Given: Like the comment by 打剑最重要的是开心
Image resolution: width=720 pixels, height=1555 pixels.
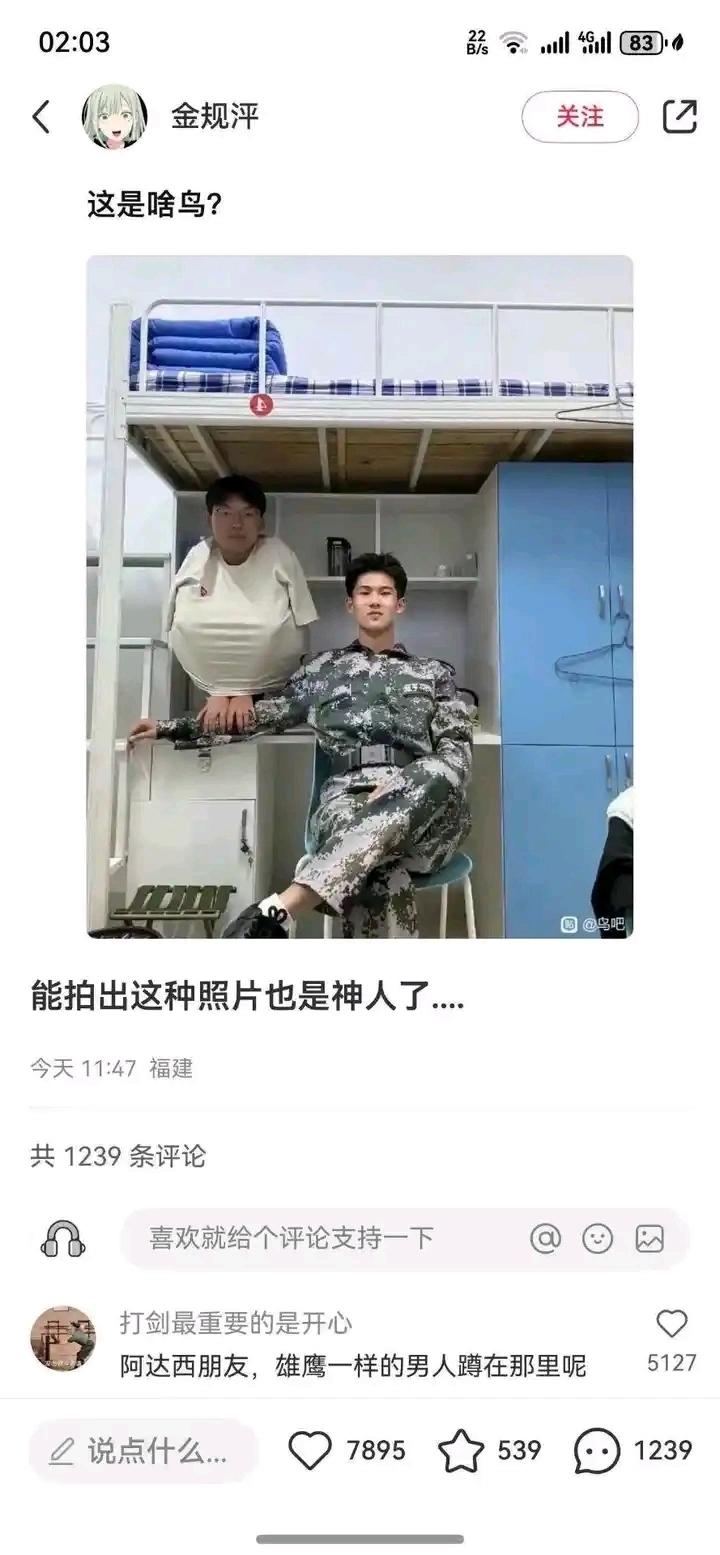Looking at the screenshot, I should point(671,1324).
